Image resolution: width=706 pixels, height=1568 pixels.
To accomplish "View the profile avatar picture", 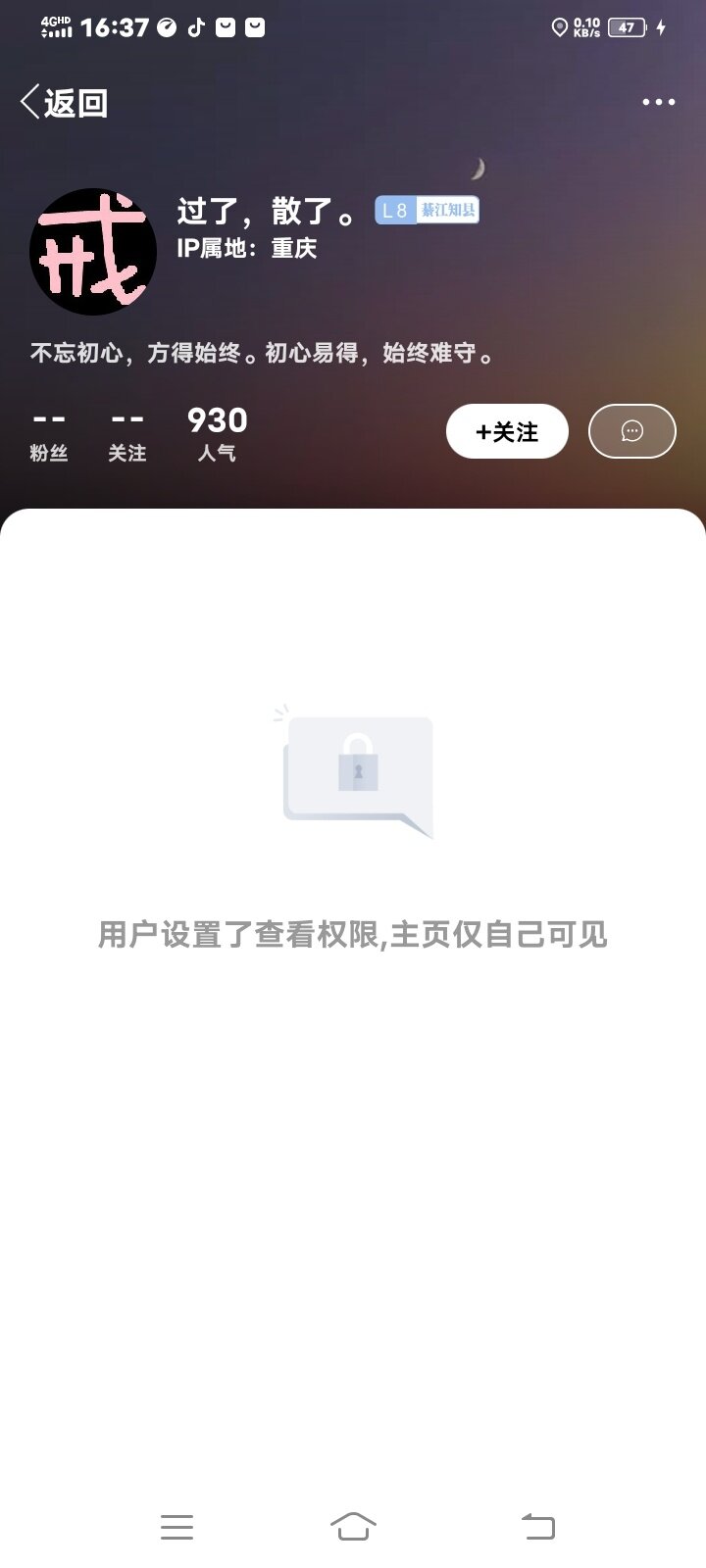I will click(x=93, y=252).
